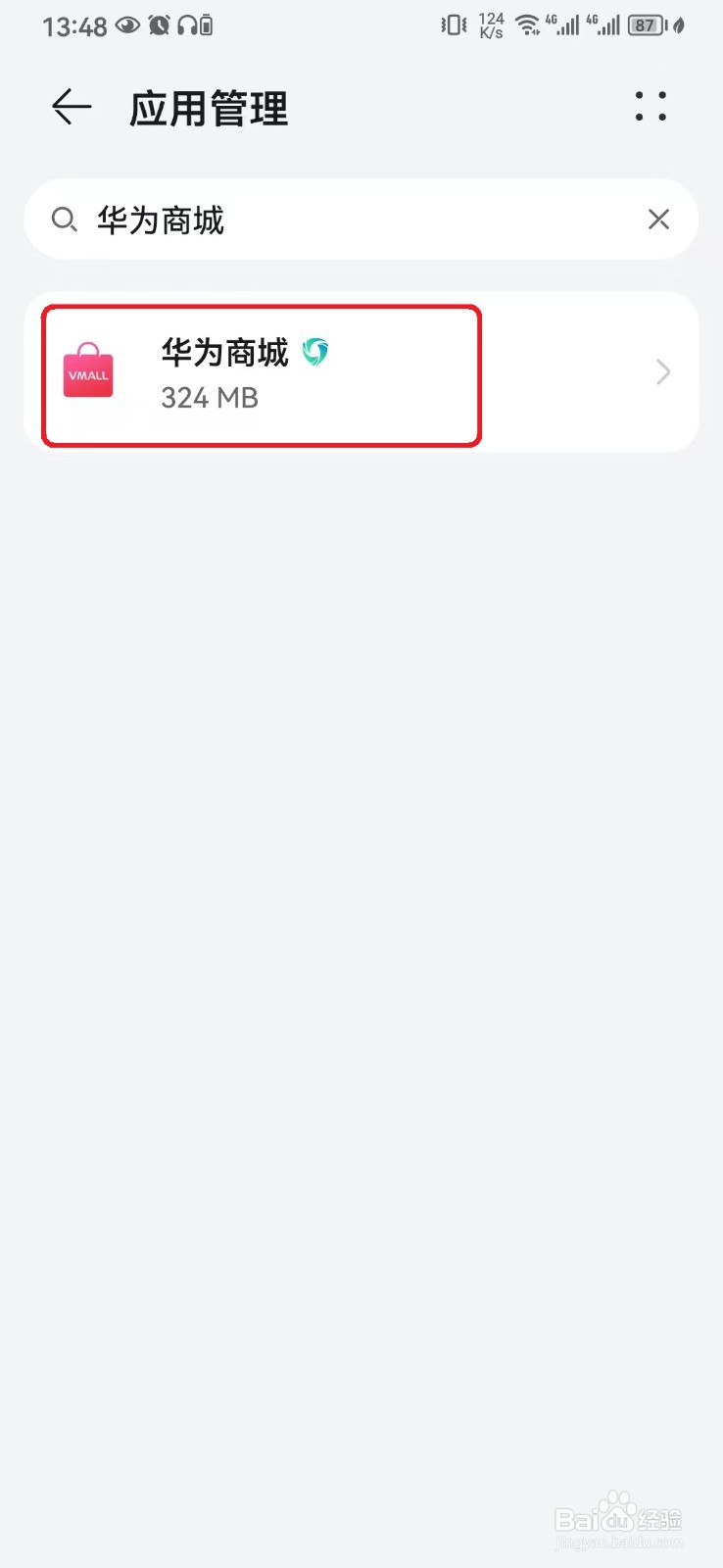The image size is (723, 1568).
Task: Click the green verified shield beside 华为商城
Action: (313, 353)
